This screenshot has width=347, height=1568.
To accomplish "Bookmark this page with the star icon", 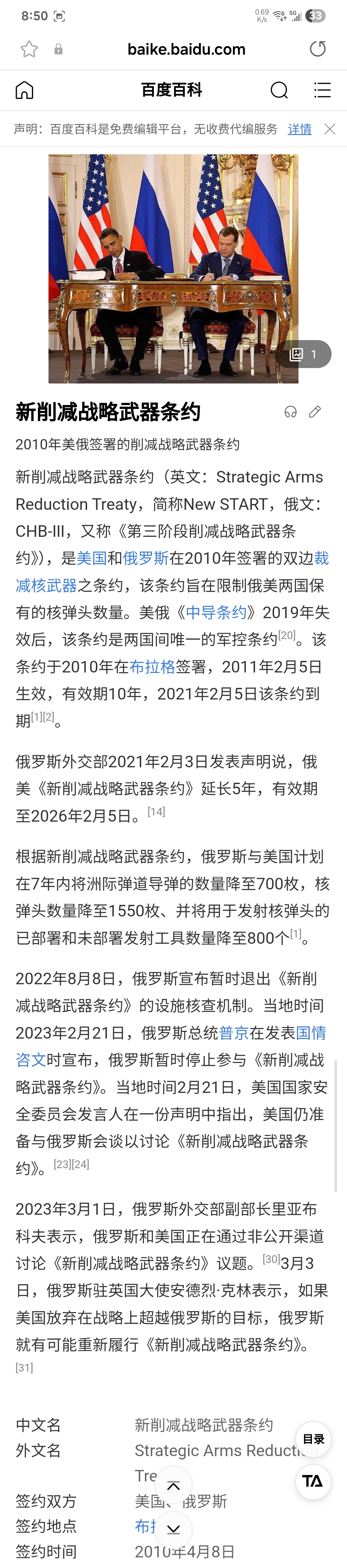I will point(29,49).
